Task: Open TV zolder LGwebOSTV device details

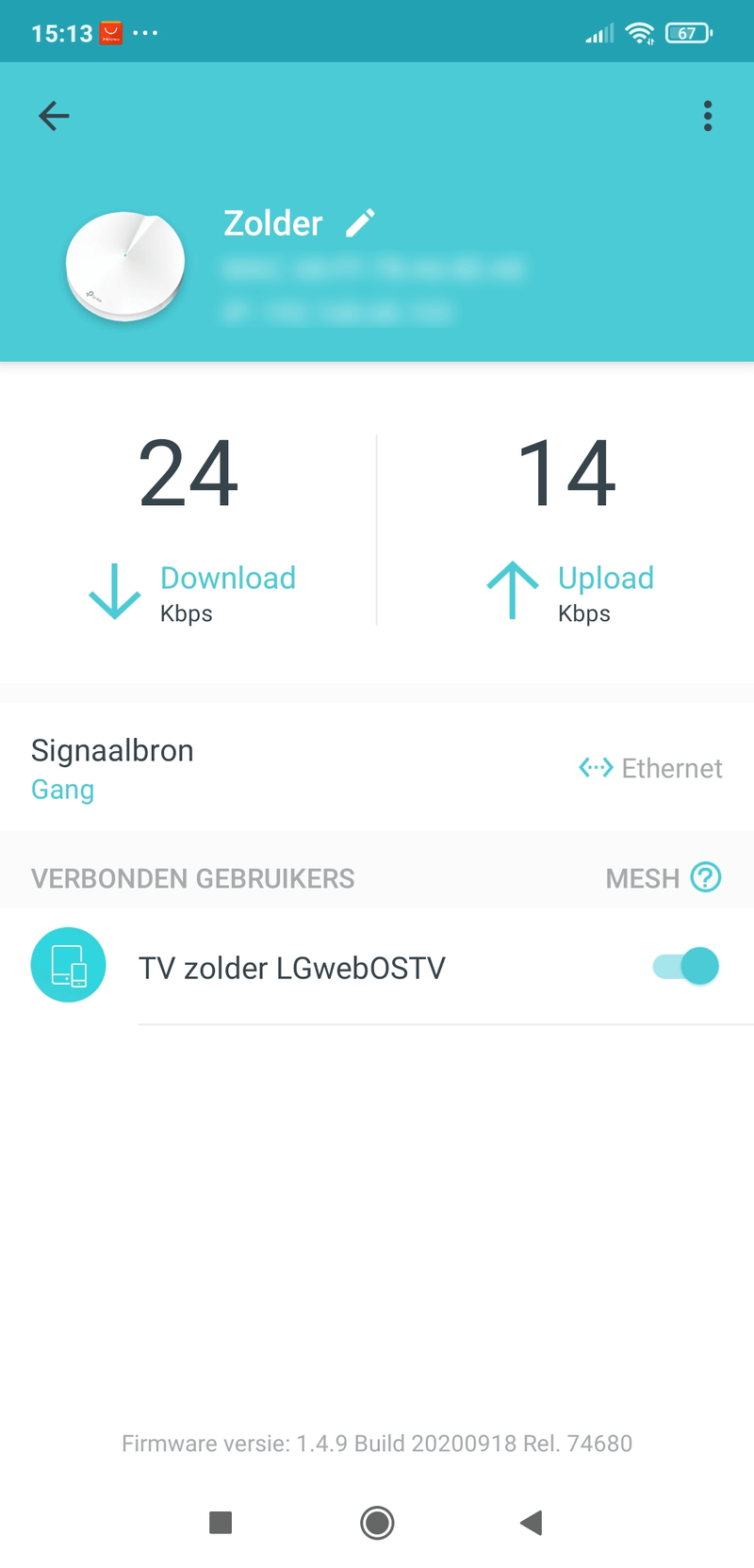Action: 292,968
